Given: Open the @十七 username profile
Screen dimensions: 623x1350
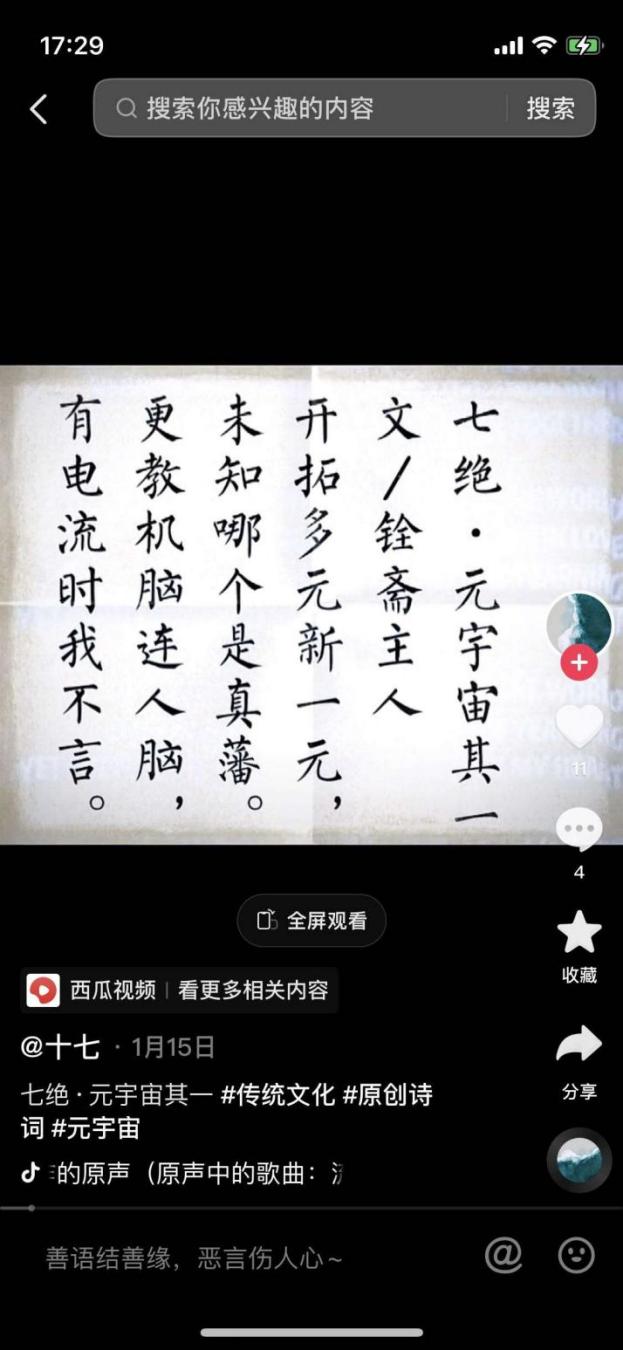Looking at the screenshot, I should click(x=61, y=1047).
